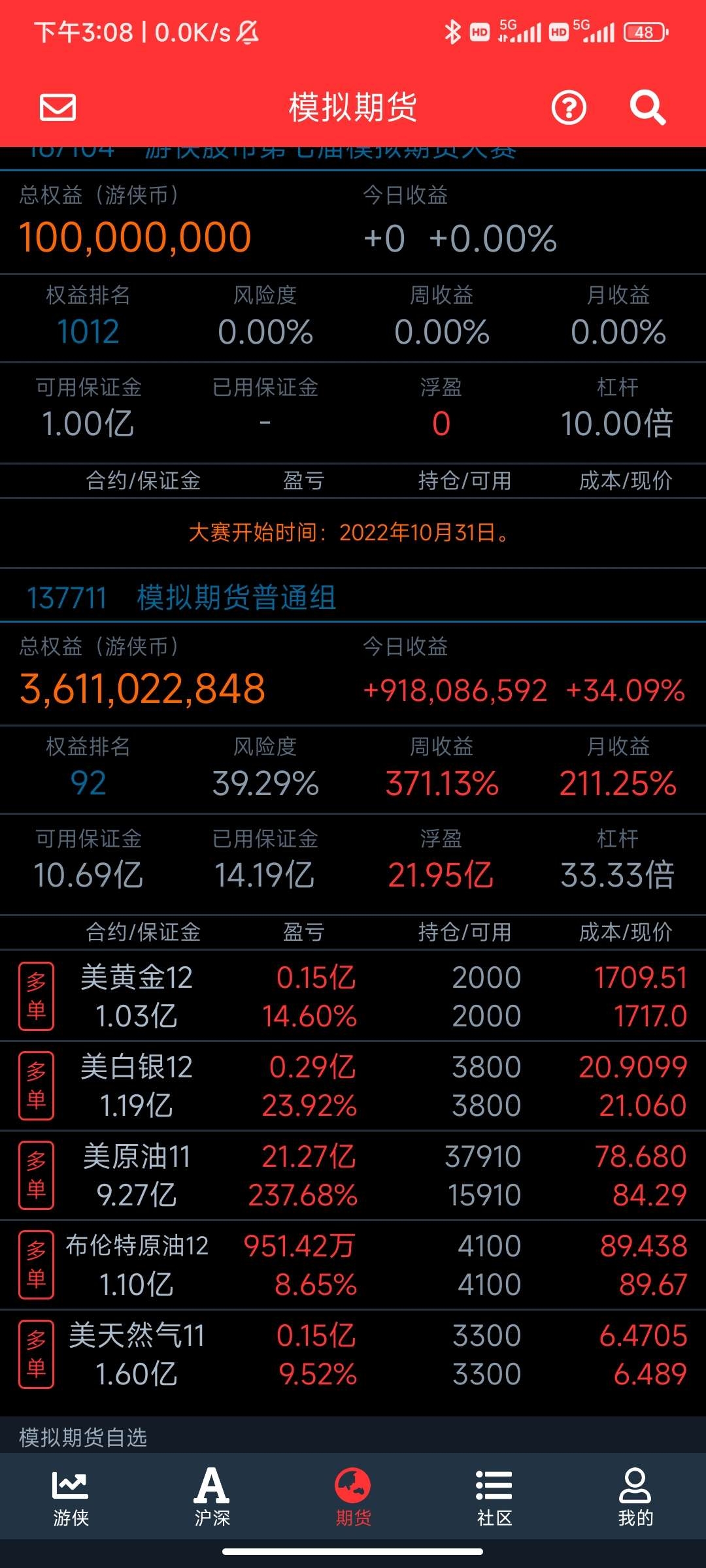The width and height of the screenshot is (706, 1568).
Task: Tap the search magnifier icon
Action: [x=647, y=108]
